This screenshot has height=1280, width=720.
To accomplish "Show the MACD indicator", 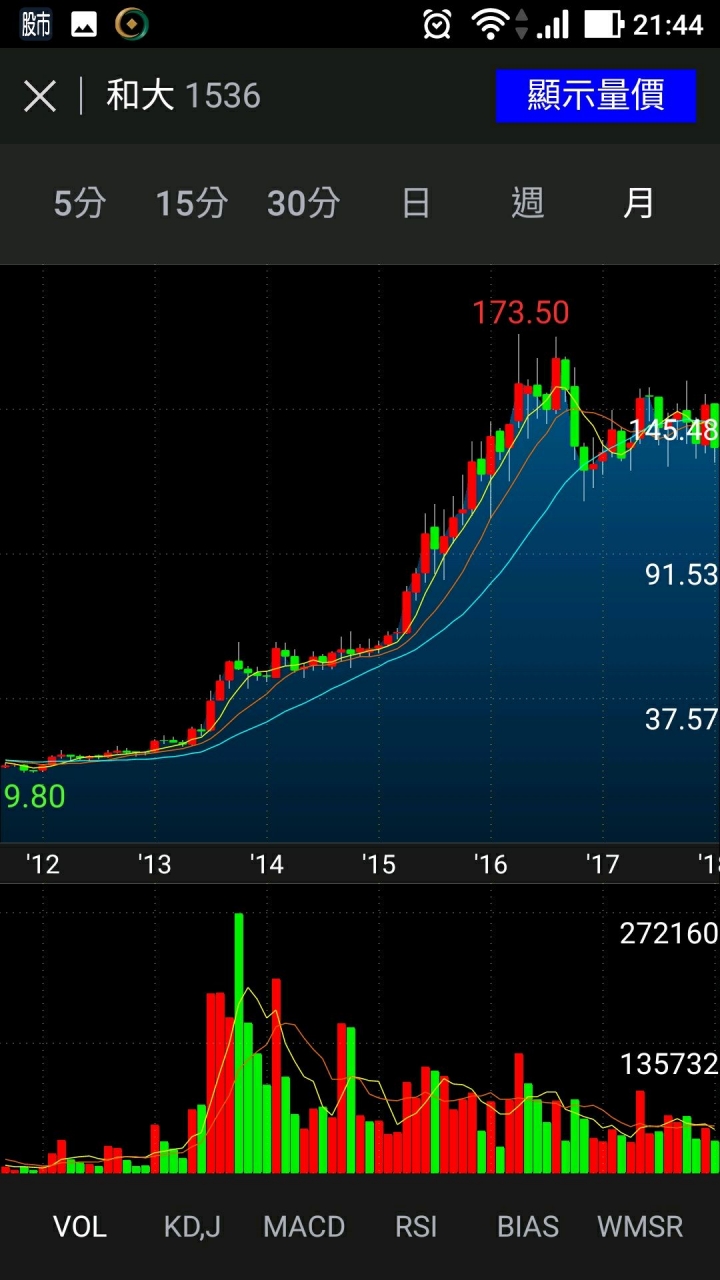I will (x=303, y=1226).
